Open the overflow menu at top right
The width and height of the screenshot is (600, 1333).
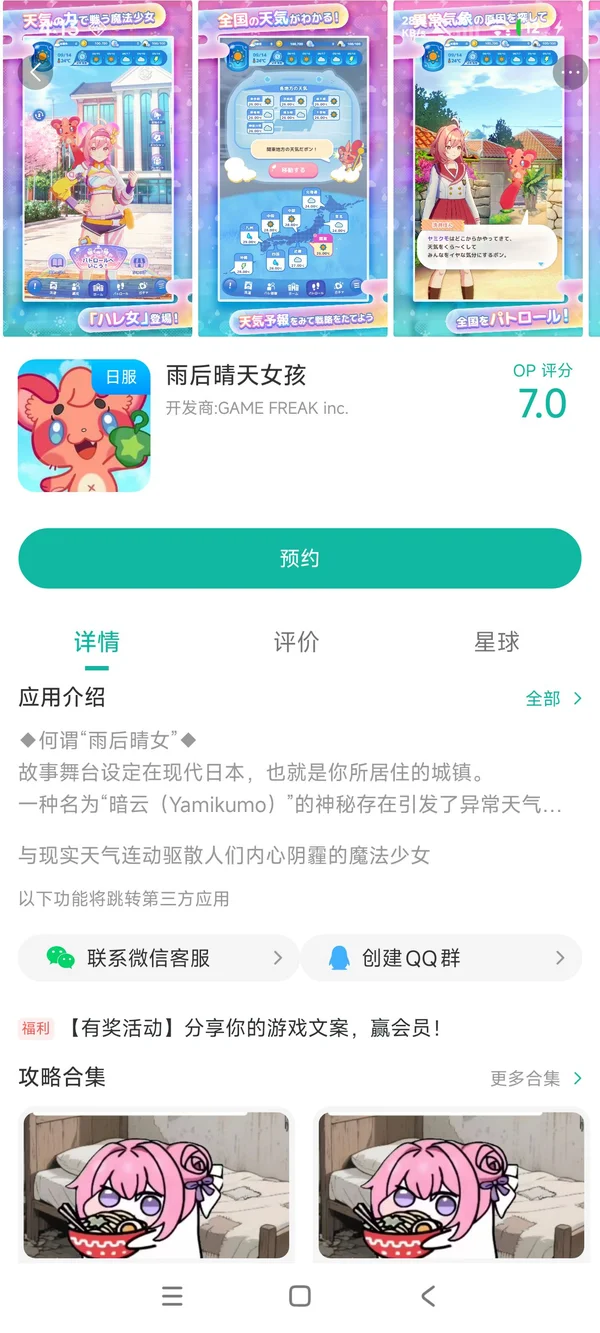coord(570,72)
